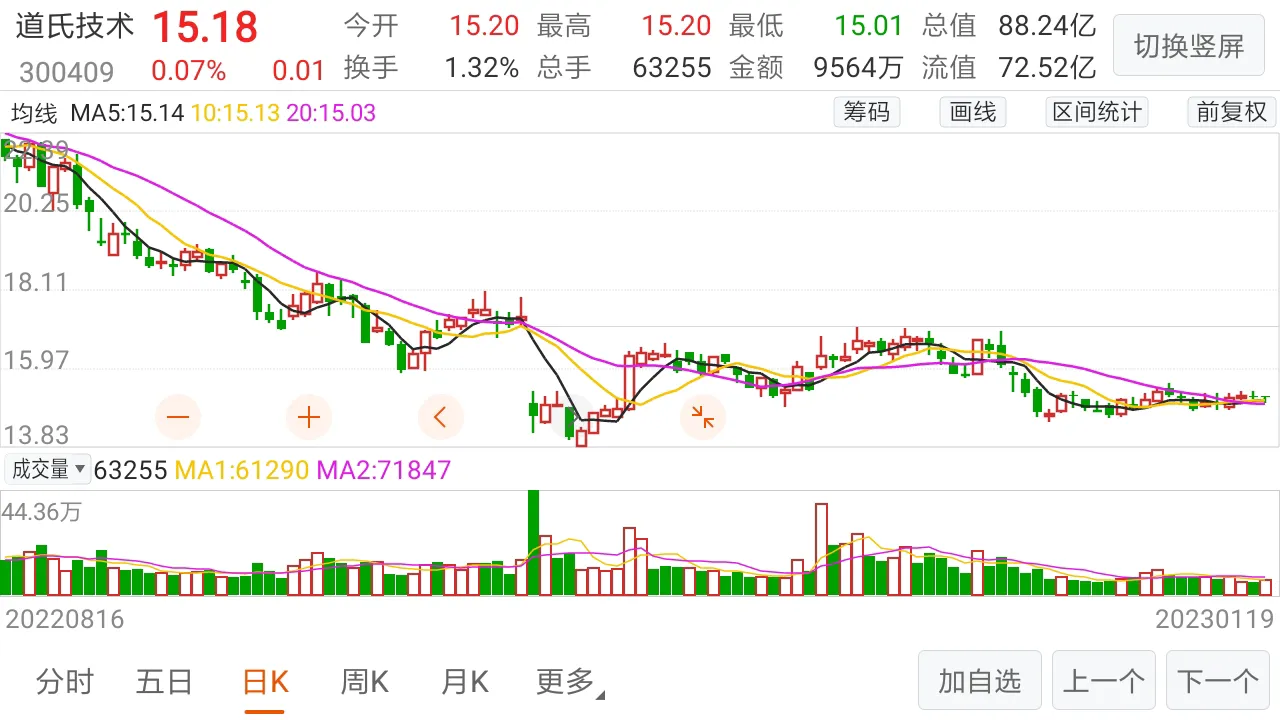
Task: Move chart left with the arrow icon
Action: (440, 417)
